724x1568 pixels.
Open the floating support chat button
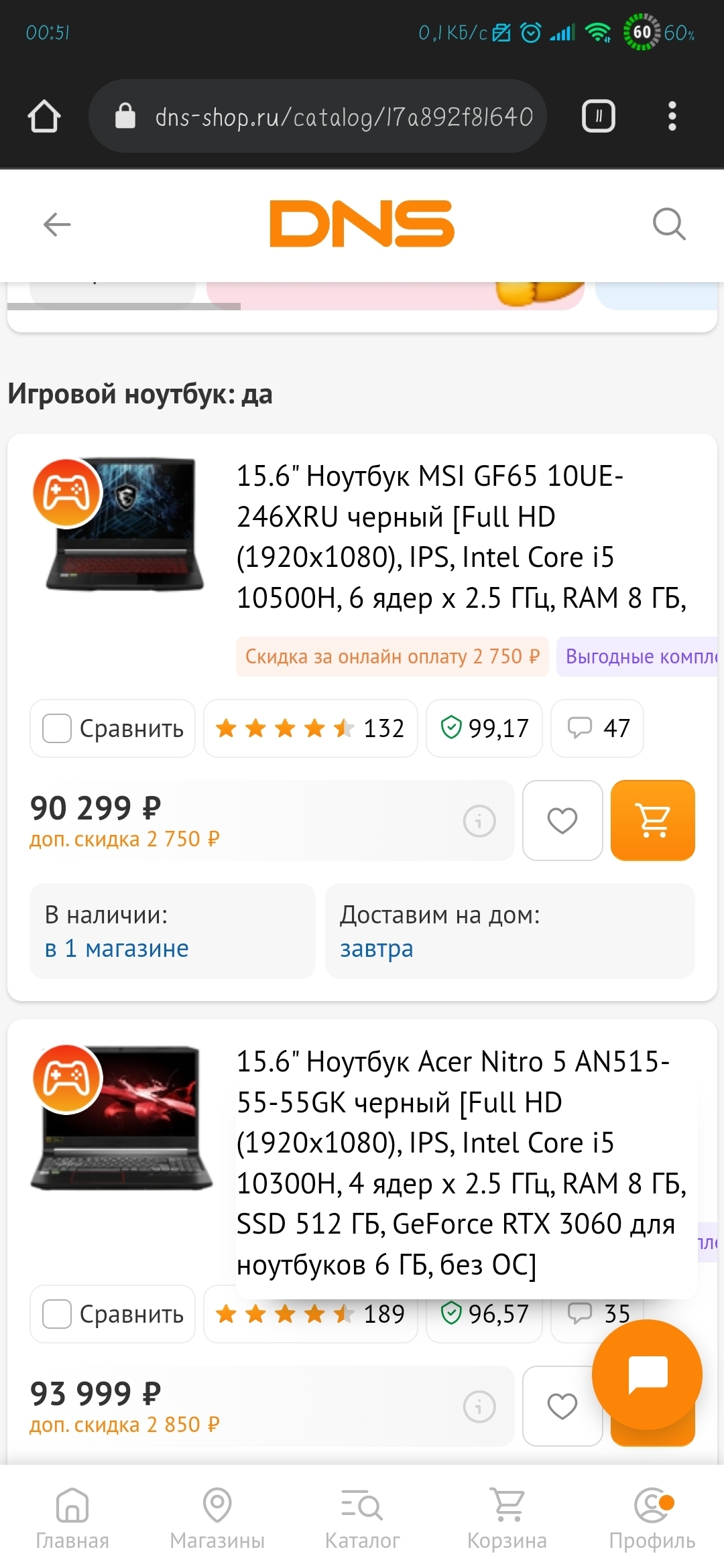647,1374
